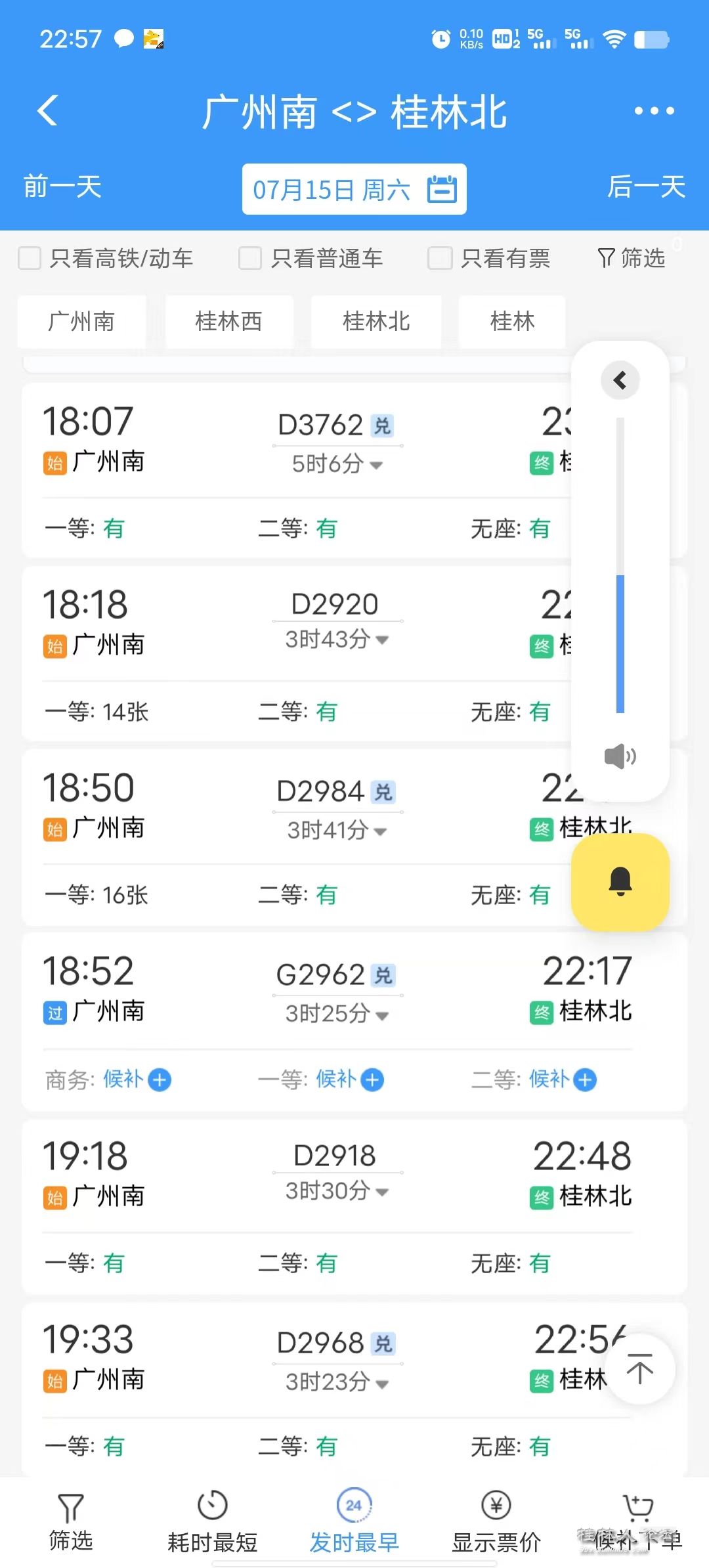Screen dimensions: 709x1568
Task: Go back from the train list
Action: 48,110
